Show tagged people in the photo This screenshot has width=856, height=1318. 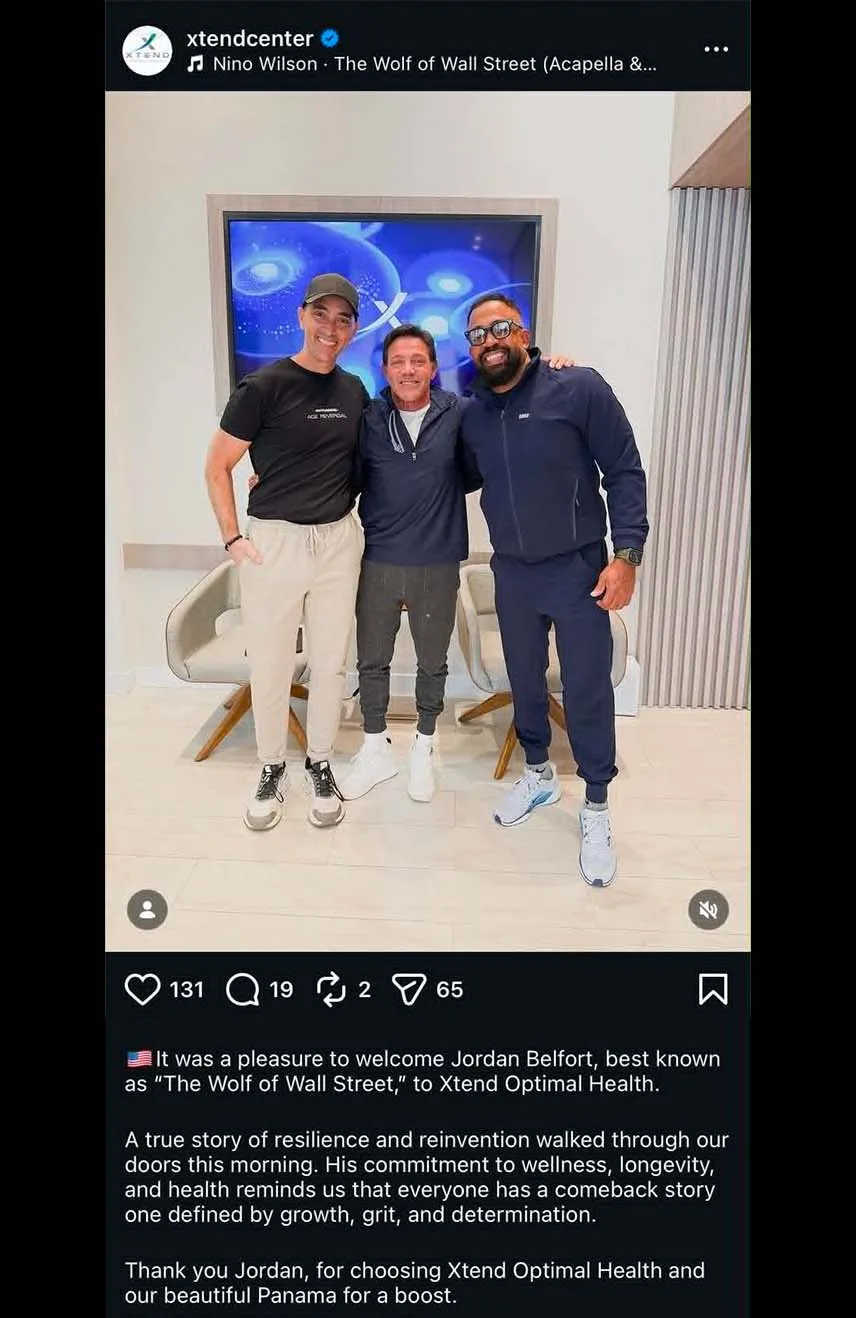click(x=147, y=910)
